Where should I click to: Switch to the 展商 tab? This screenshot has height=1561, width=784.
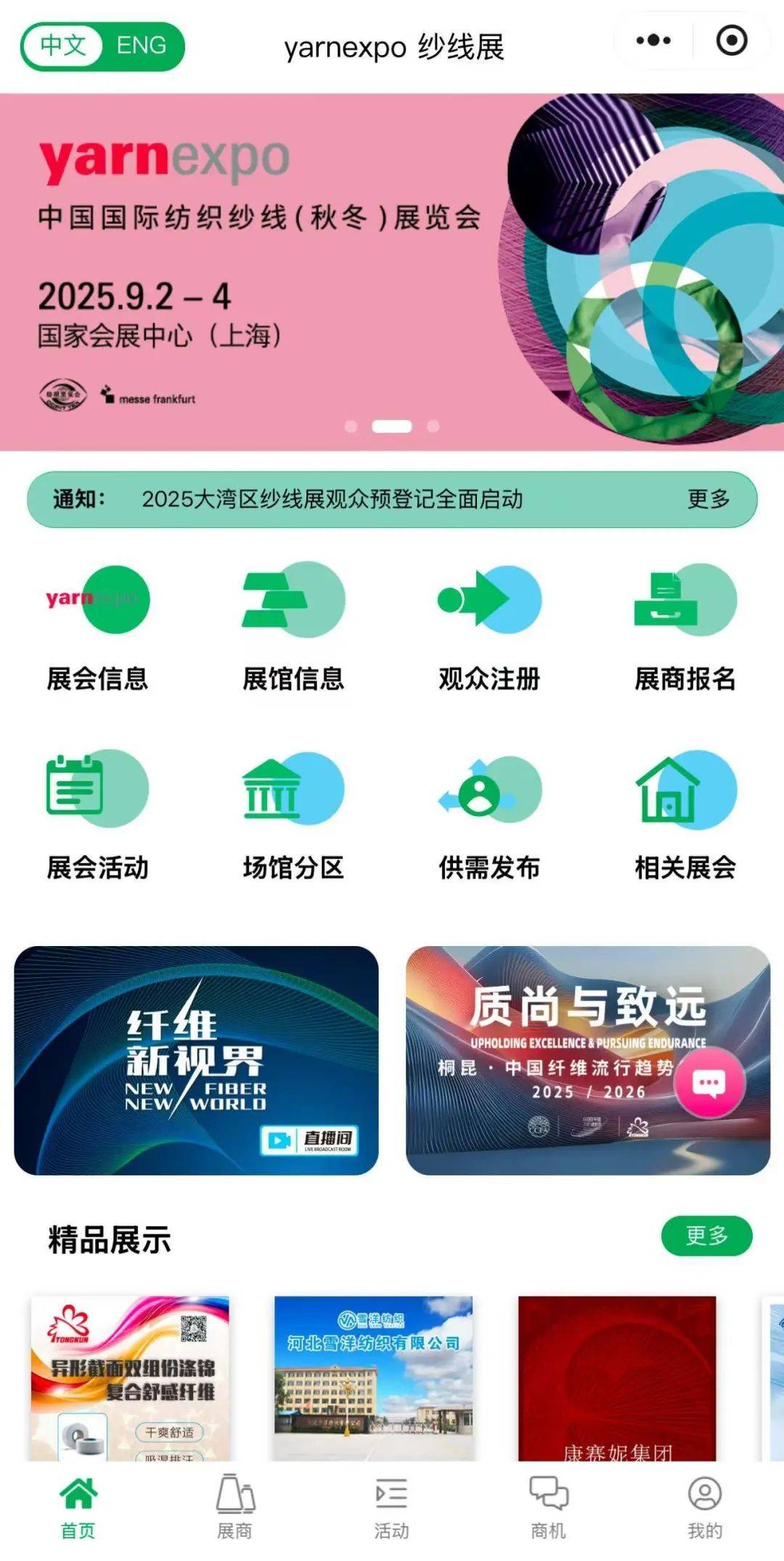tap(234, 1507)
